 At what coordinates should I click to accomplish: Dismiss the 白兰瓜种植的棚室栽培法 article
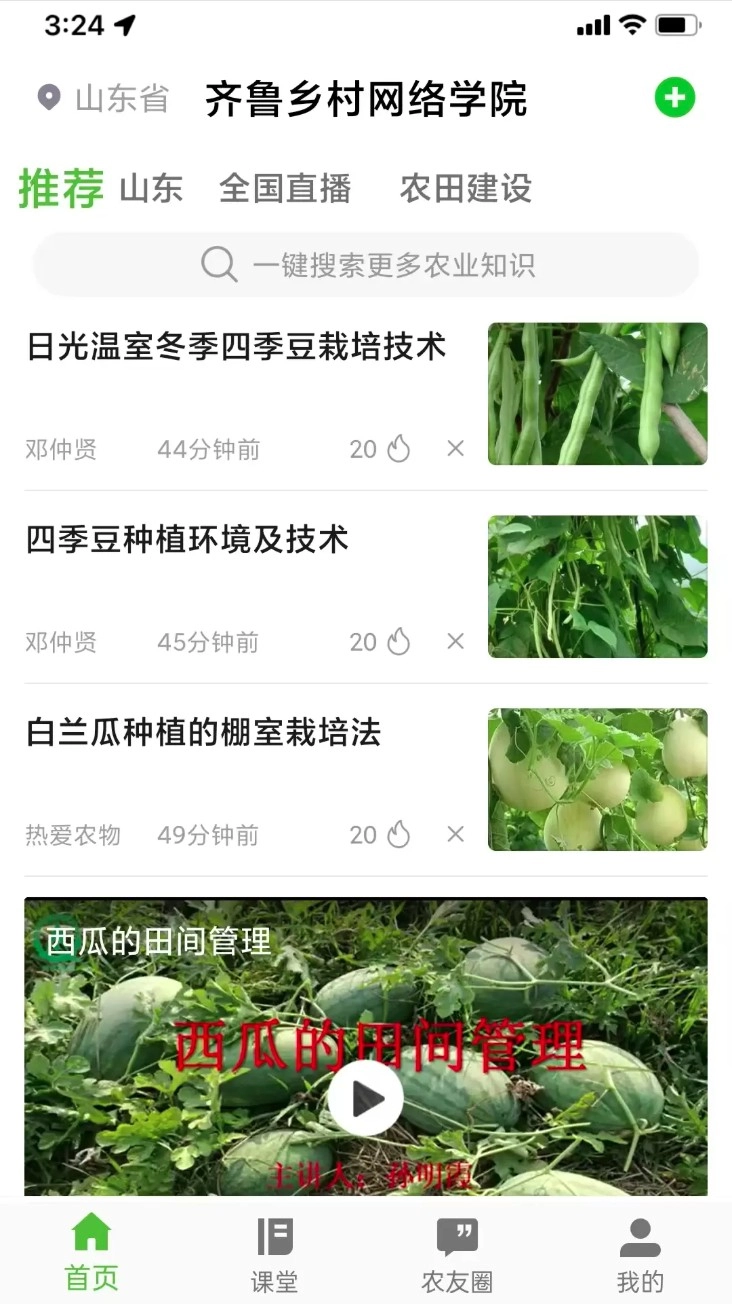click(x=455, y=834)
